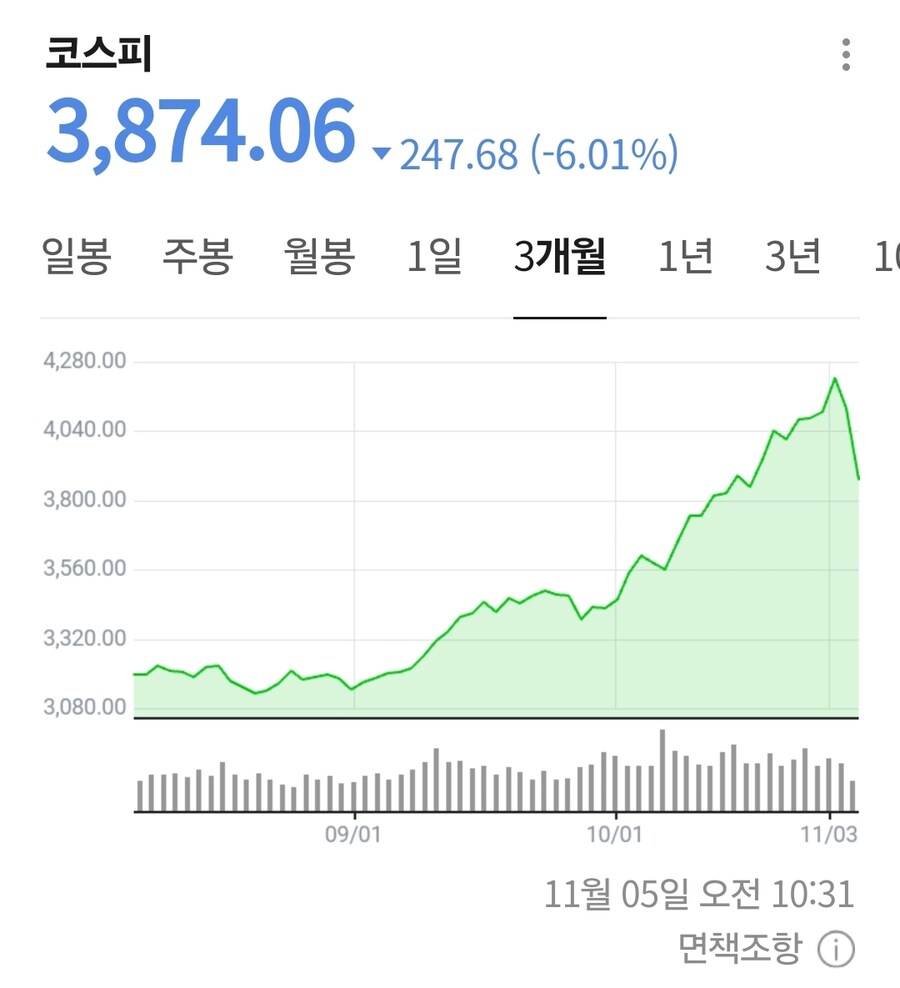Screen dimensions: 900x988
Task: Click the 4,280.00 price axis label
Action: pyautogui.click(x=85, y=360)
